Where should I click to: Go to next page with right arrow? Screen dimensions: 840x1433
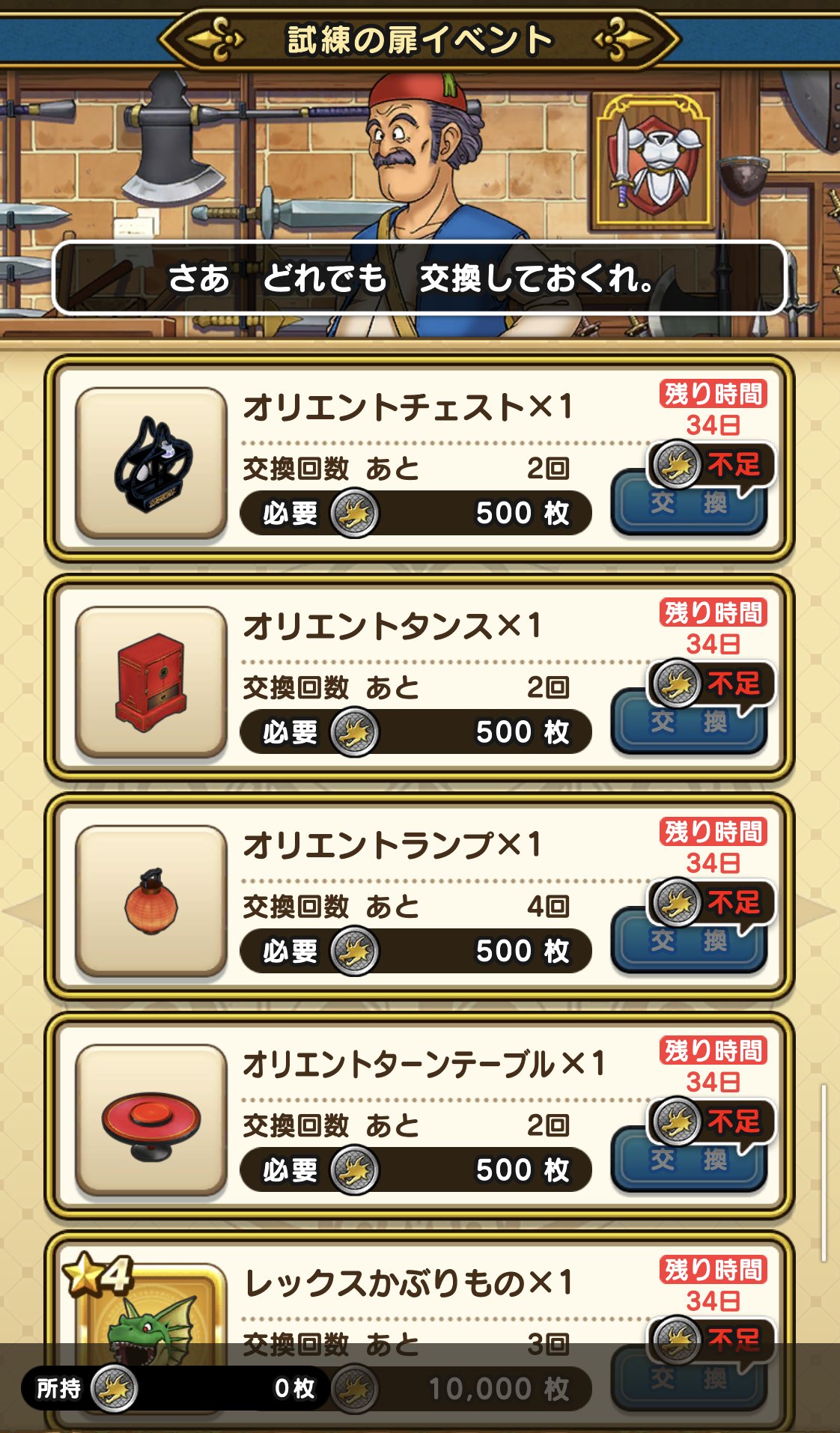pos(819,910)
